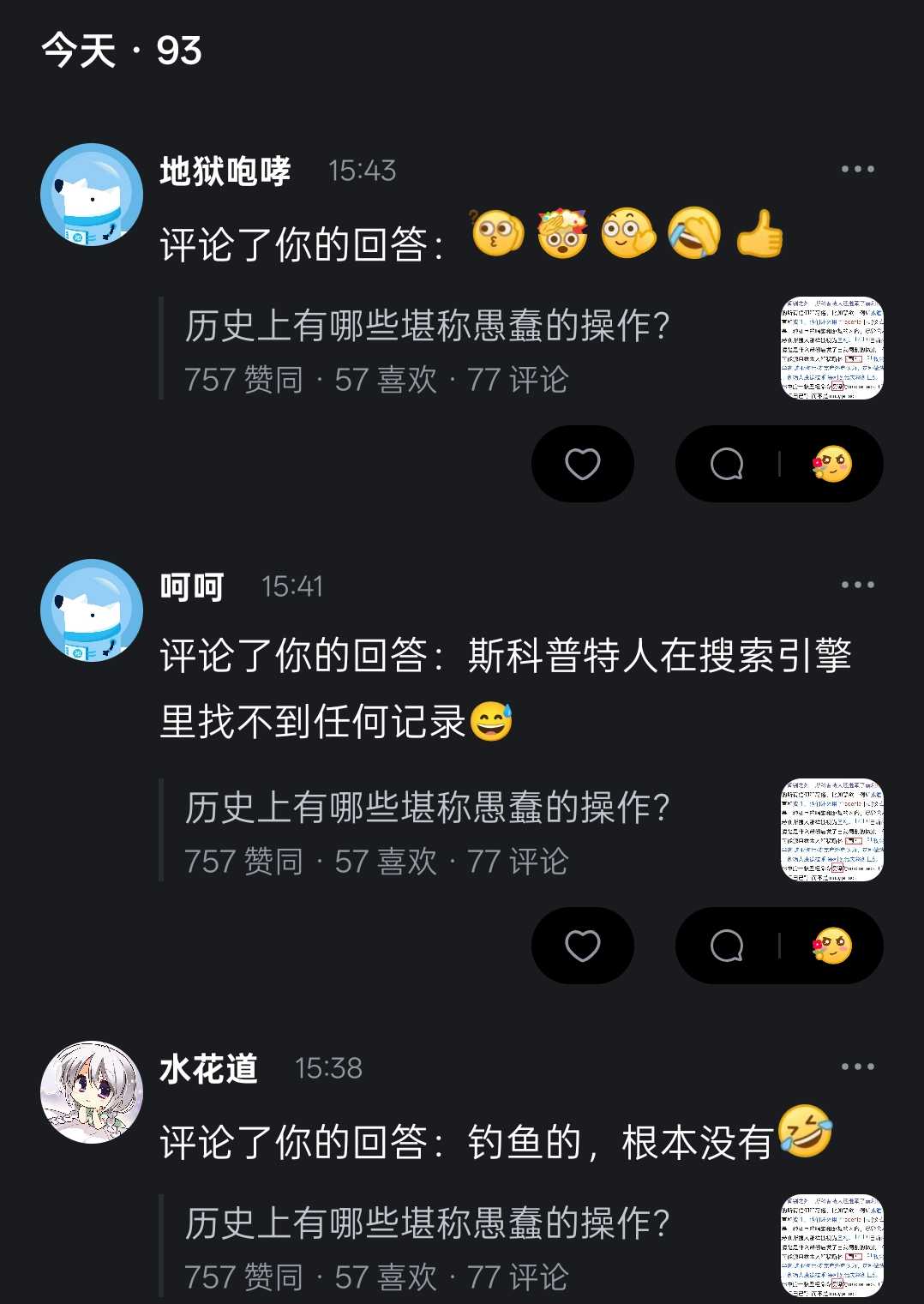
Task: Tap the username 水花道
Action: (x=208, y=1068)
